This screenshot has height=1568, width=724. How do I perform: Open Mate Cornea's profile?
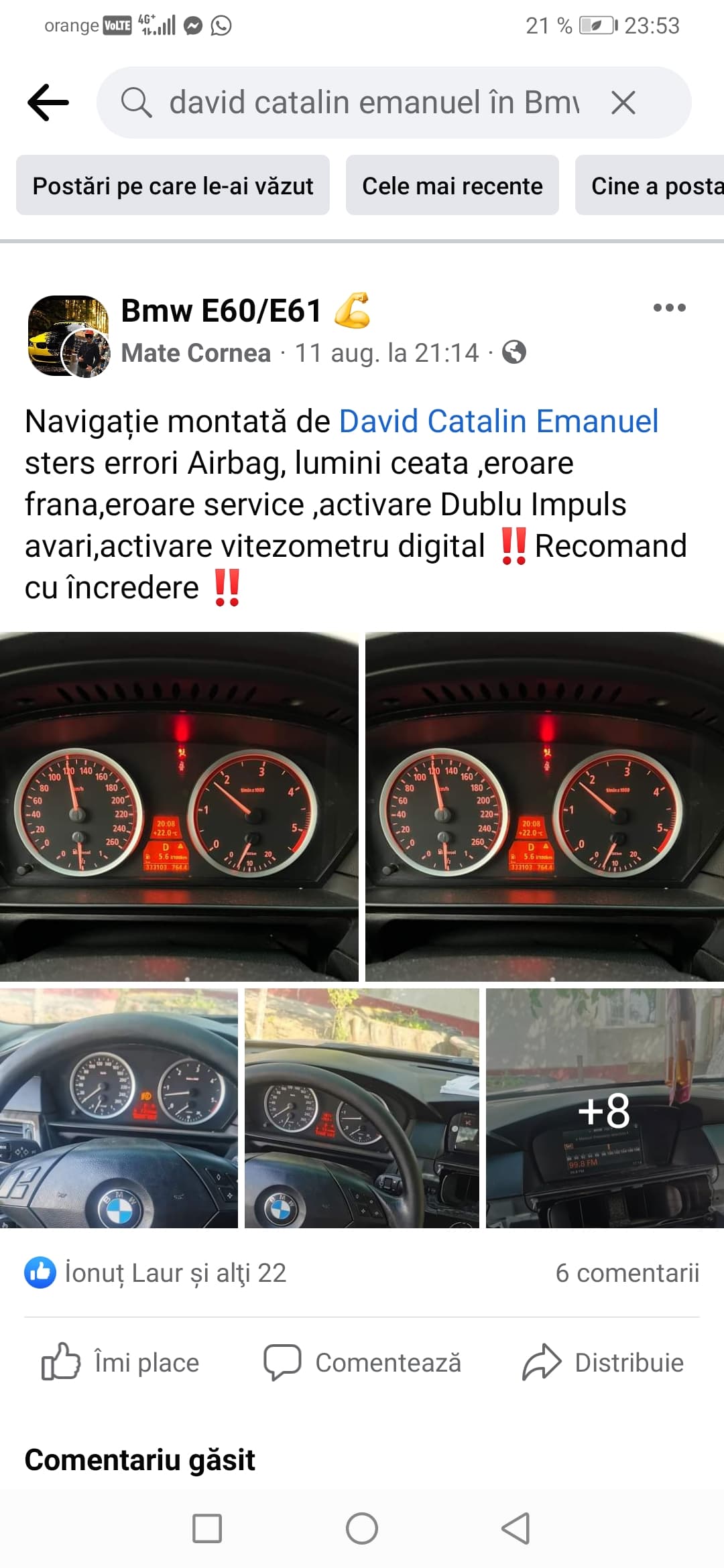196,352
